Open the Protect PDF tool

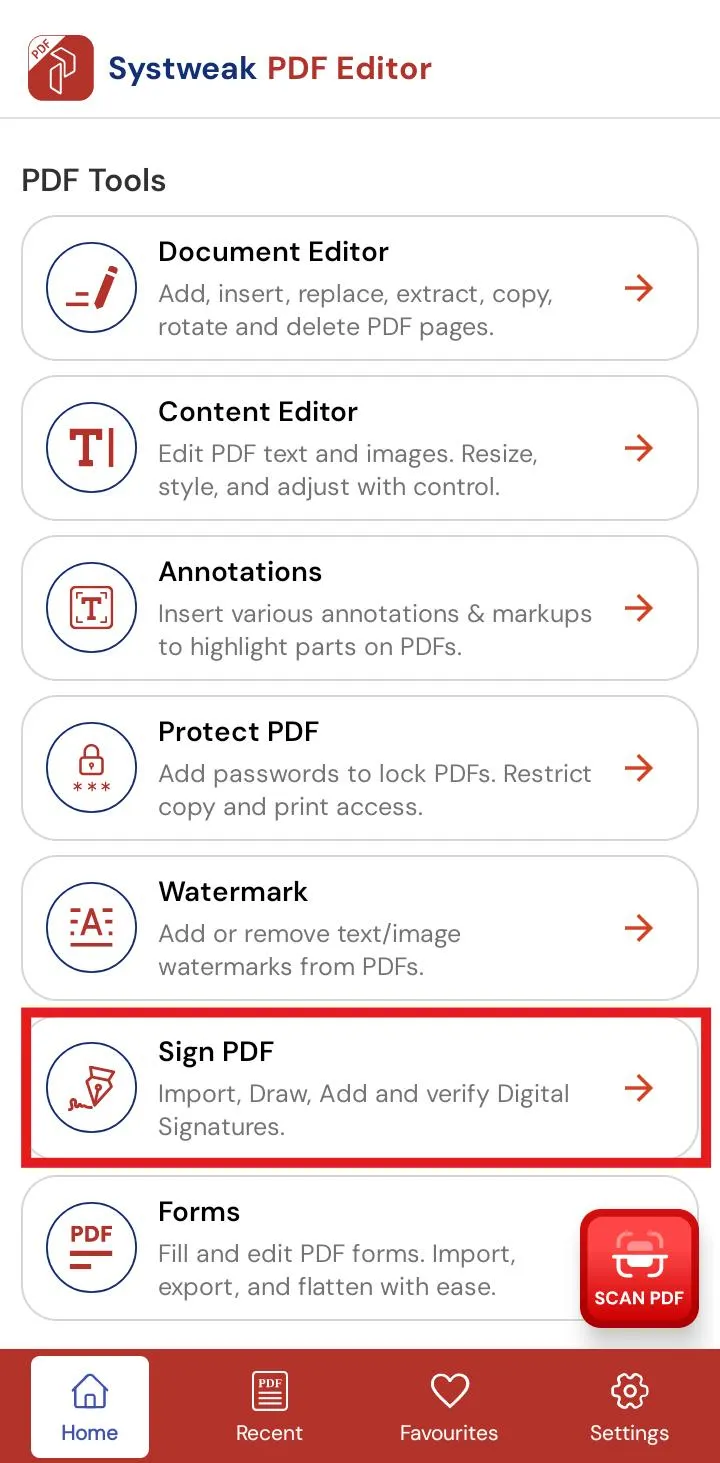tap(360, 768)
